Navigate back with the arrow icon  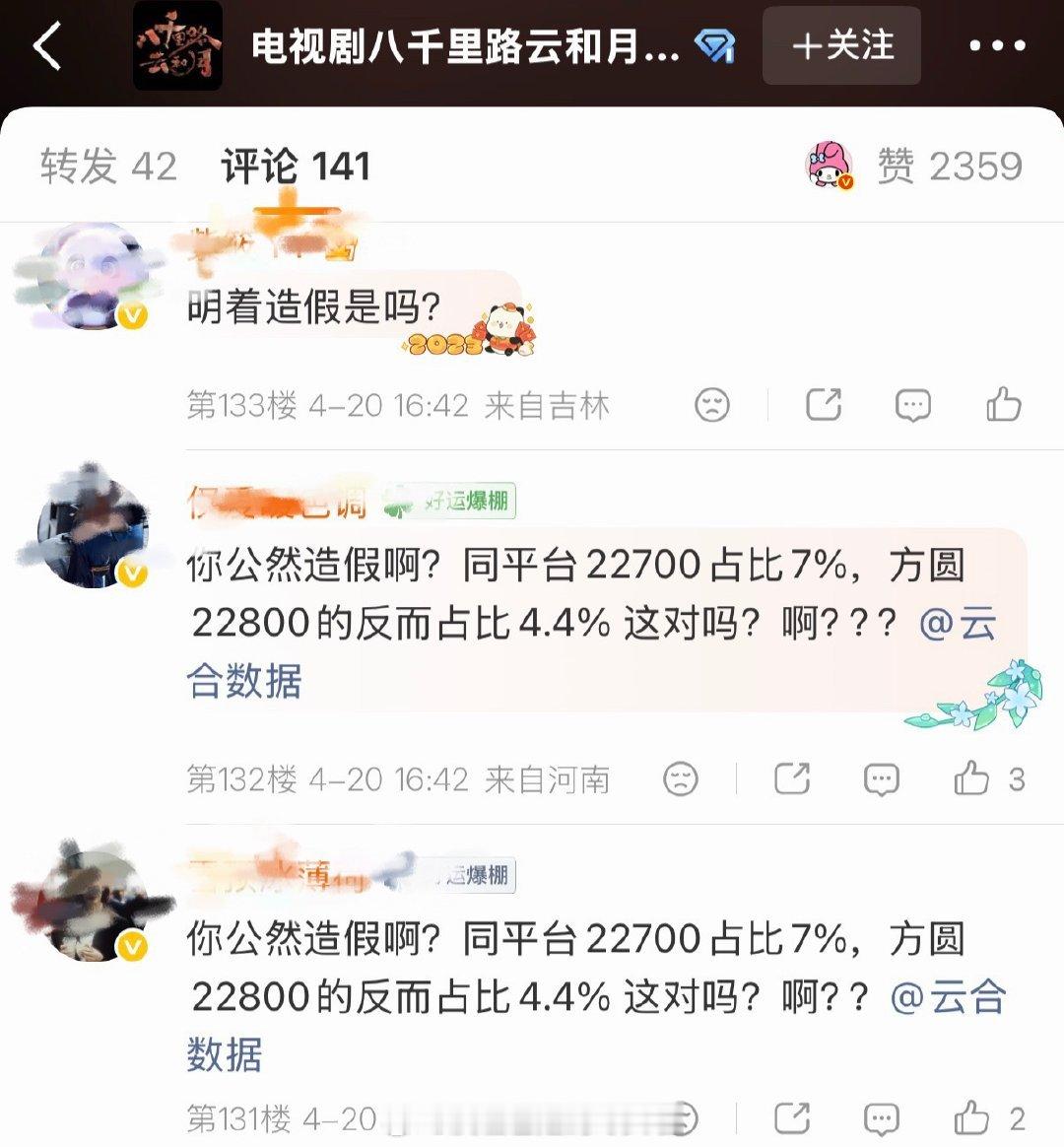pyautogui.click(x=47, y=45)
